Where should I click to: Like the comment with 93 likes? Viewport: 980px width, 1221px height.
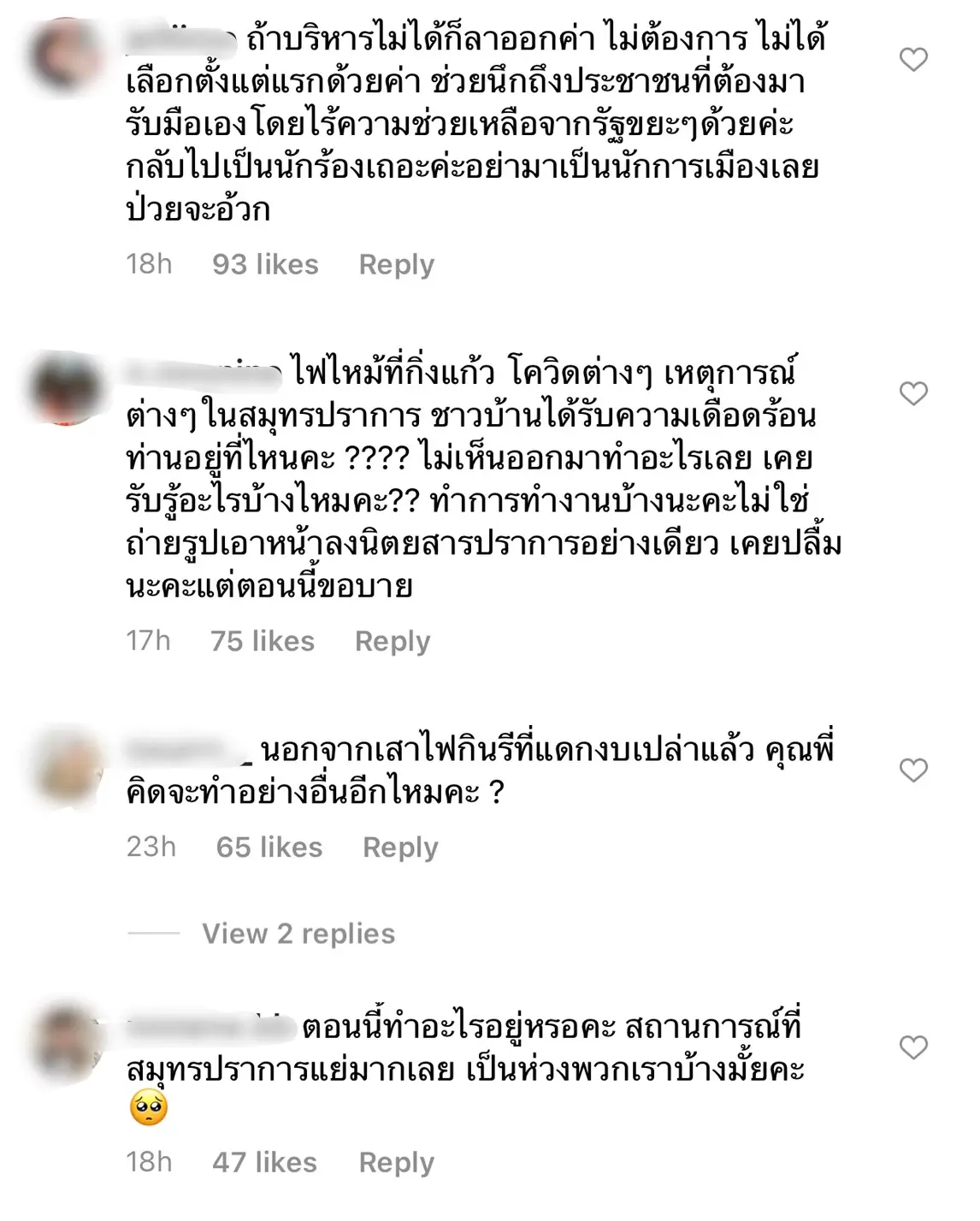click(x=913, y=60)
